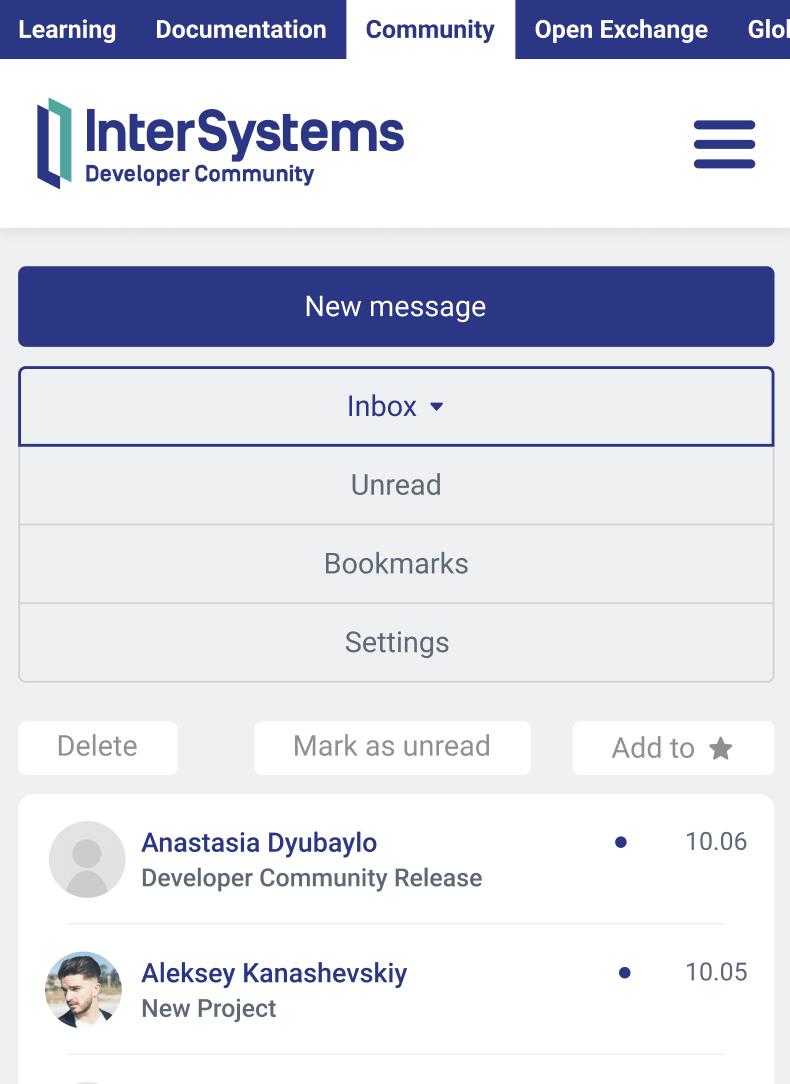Compose a new message

(396, 306)
